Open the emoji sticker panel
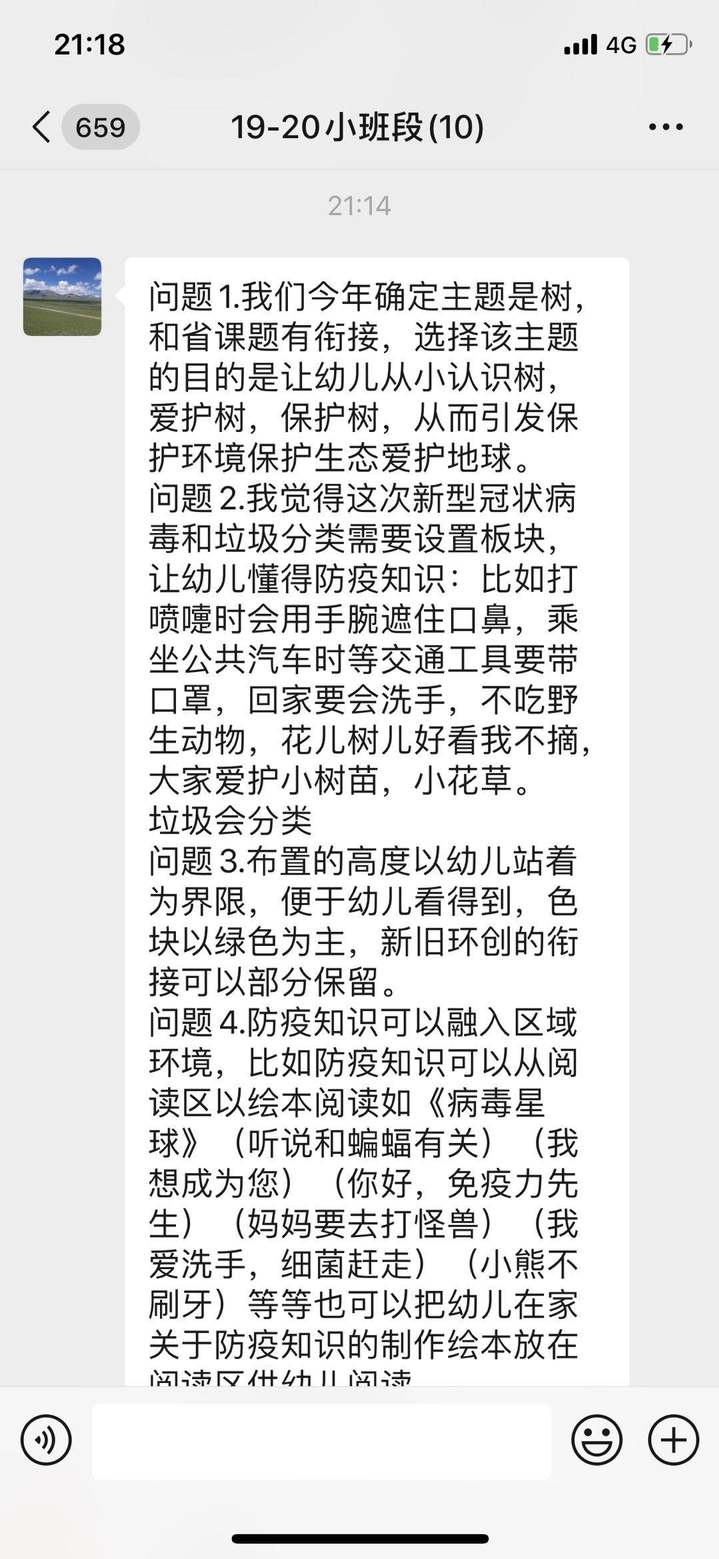Image resolution: width=719 pixels, height=1559 pixels. tap(597, 1440)
